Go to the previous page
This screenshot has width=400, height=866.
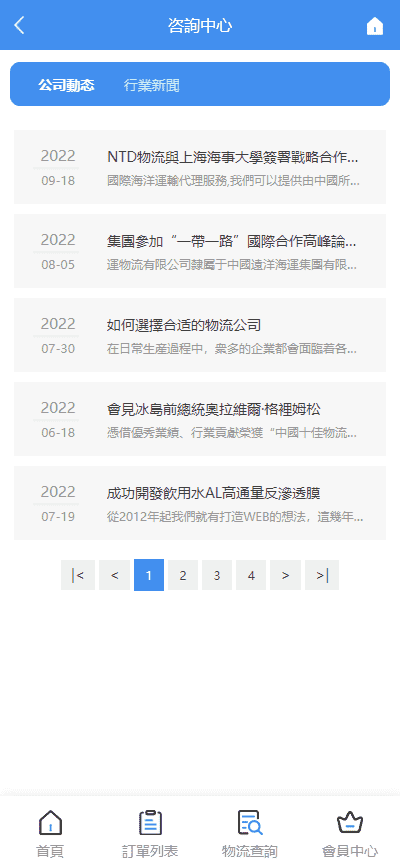(114, 575)
